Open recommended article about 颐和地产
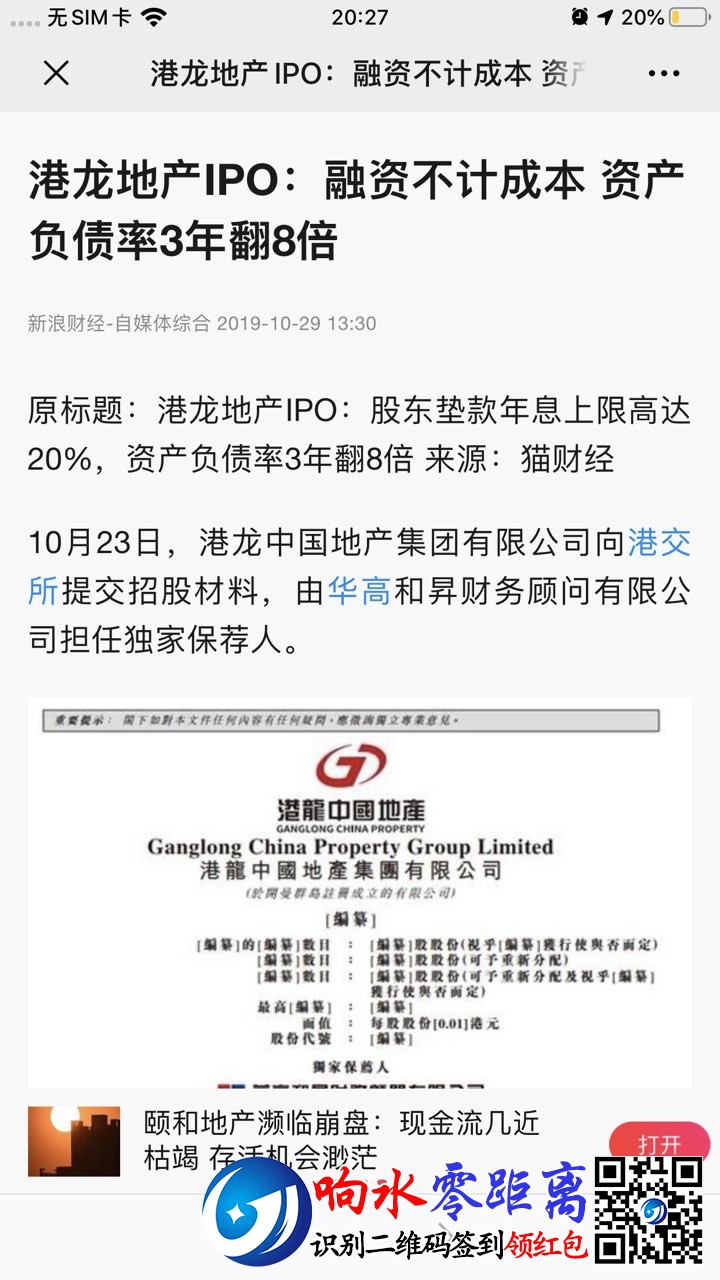The image size is (720, 1280). click(x=340, y=1138)
